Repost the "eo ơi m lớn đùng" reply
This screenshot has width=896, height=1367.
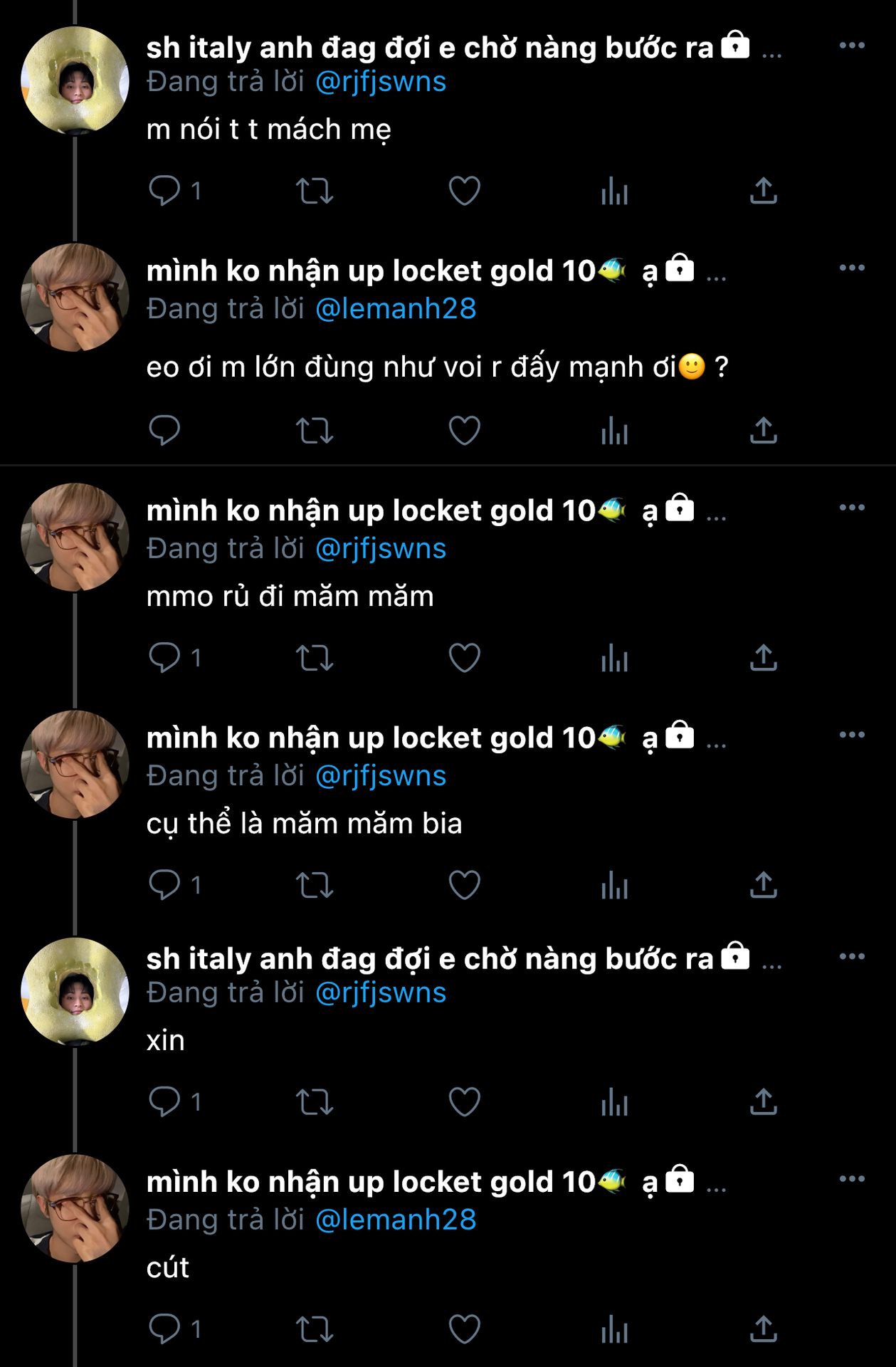[x=315, y=431]
